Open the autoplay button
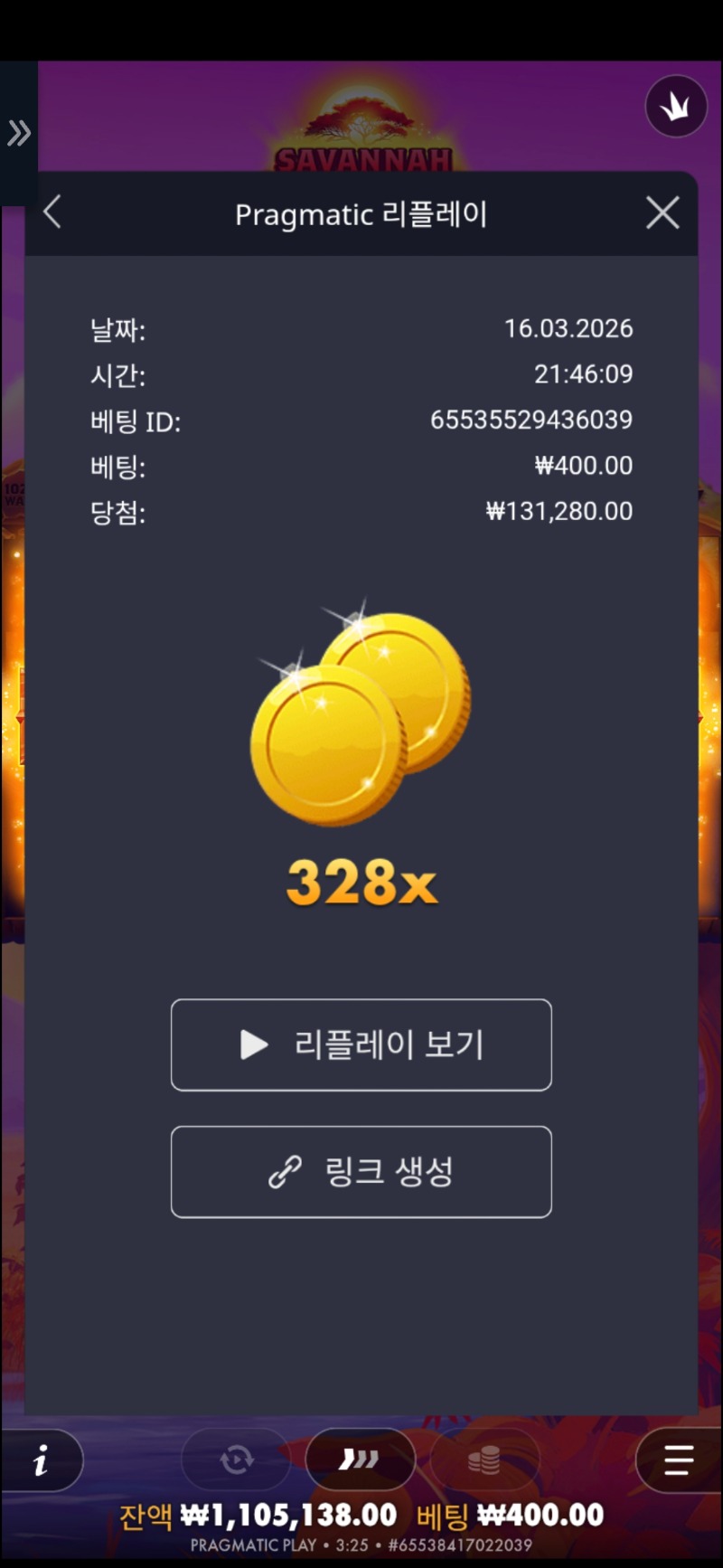723x1568 pixels. pos(236,1459)
